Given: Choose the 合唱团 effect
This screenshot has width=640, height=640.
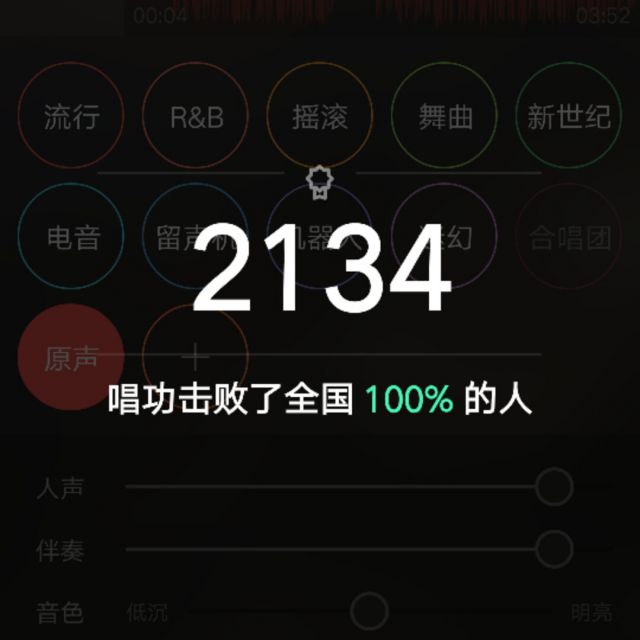Looking at the screenshot, I should click(569, 236).
